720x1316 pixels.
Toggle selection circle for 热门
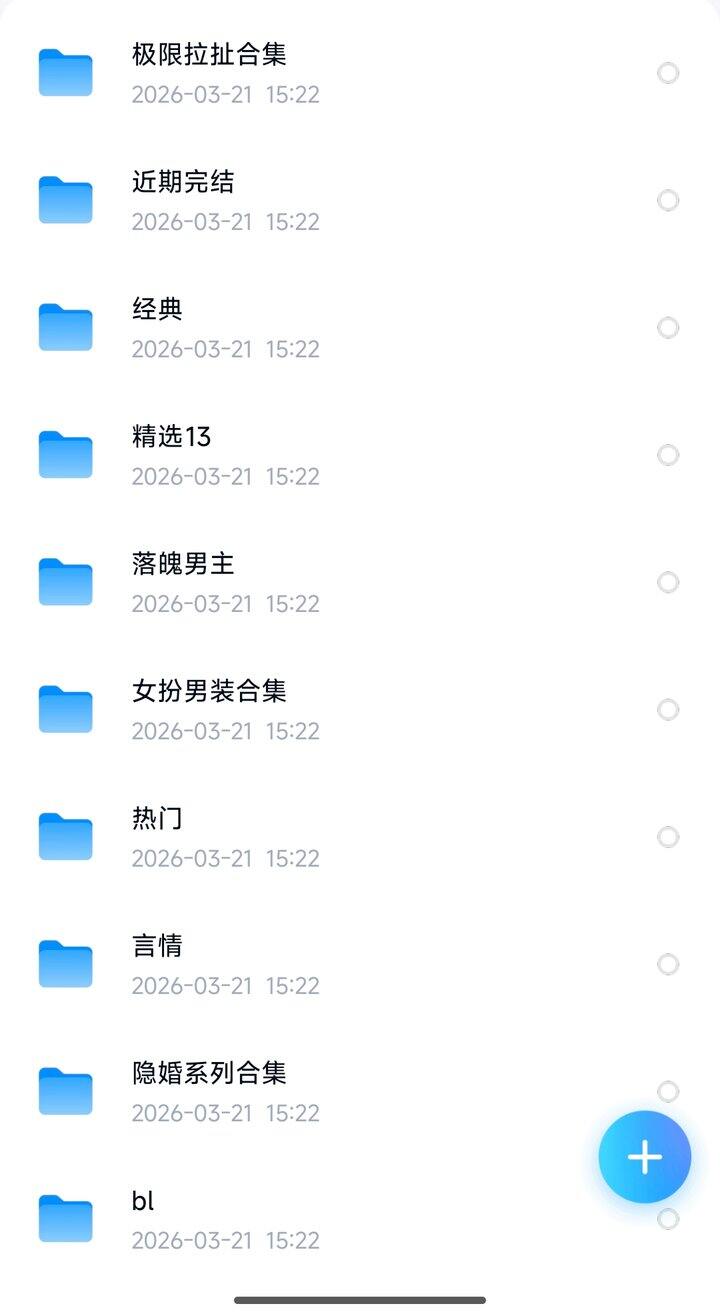pyautogui.click(x=667, y=837)
